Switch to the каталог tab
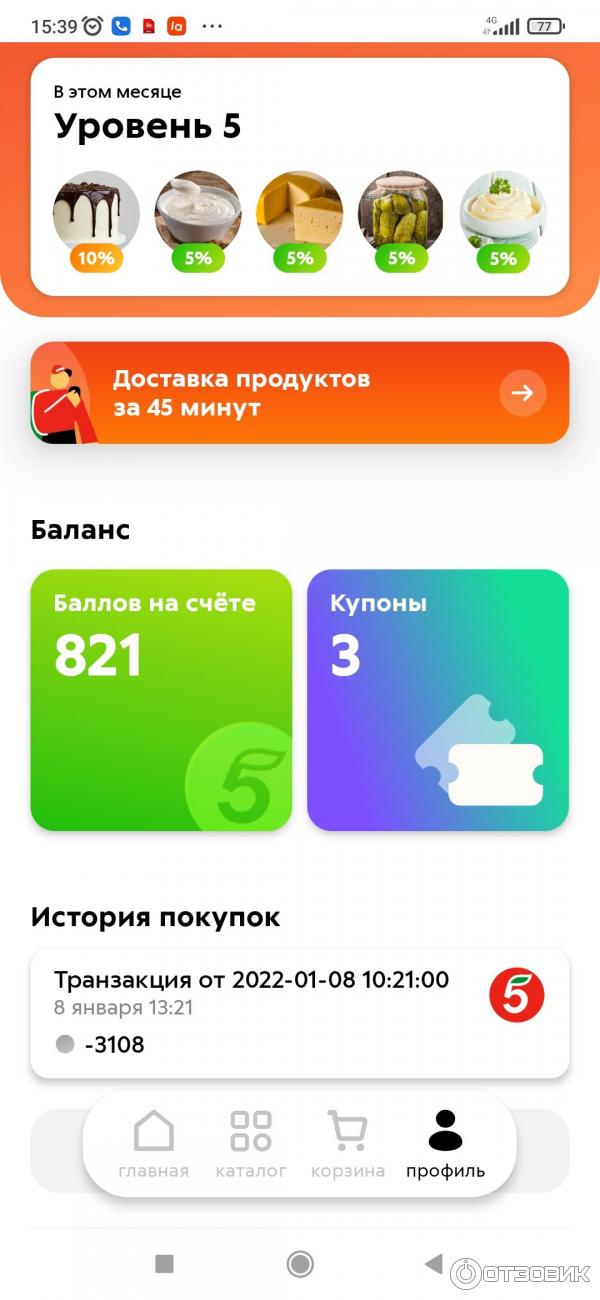600x1300 pixels. 251,1144
